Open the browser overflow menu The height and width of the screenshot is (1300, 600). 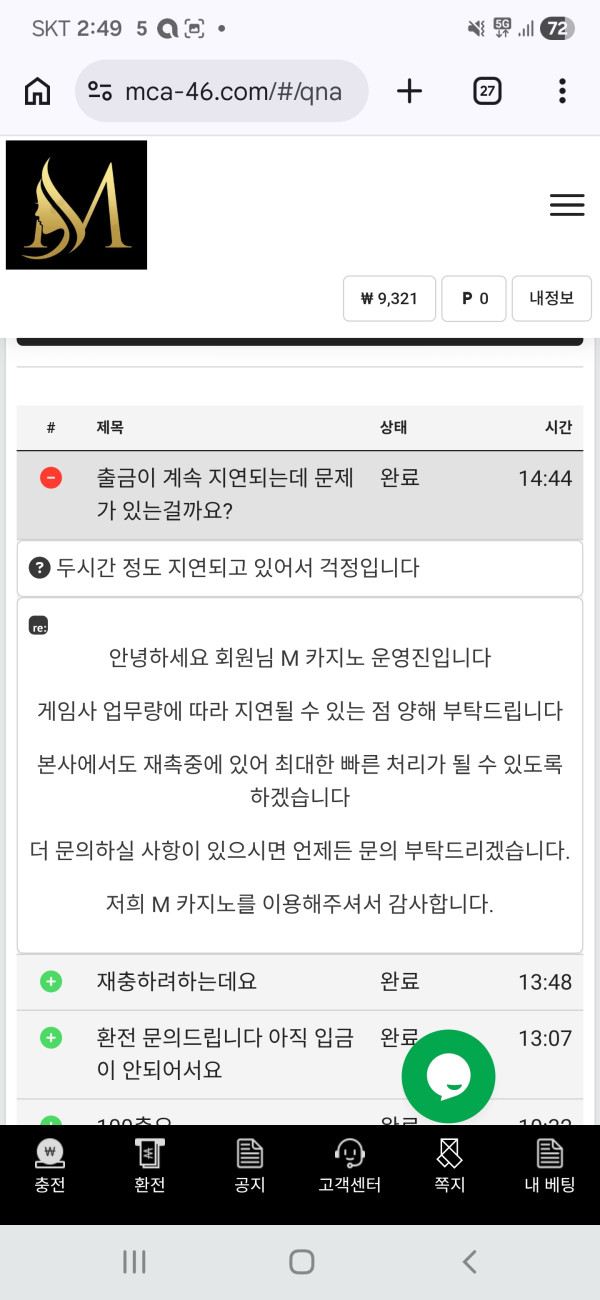[562, 92]
